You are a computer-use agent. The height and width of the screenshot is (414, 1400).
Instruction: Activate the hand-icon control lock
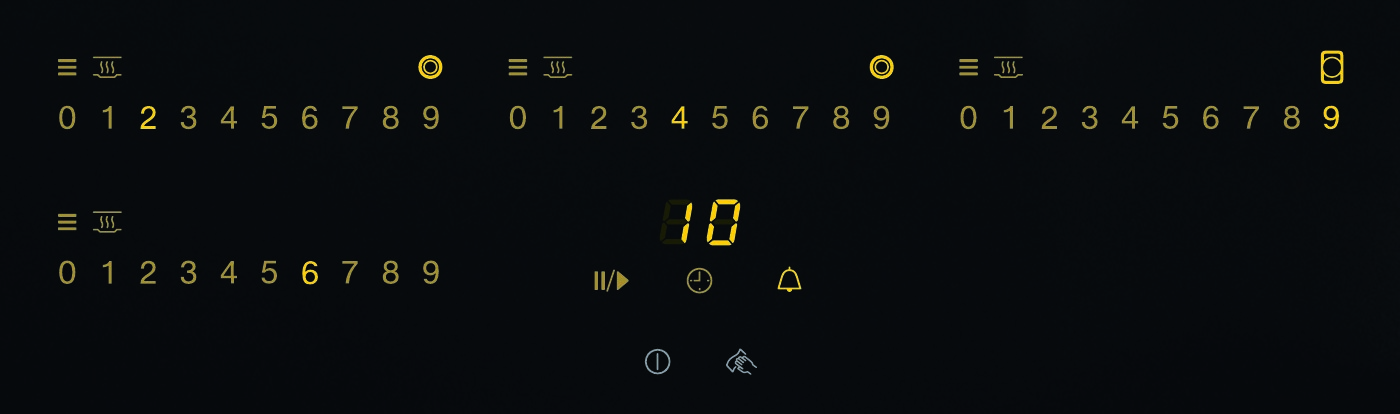click(x=741, y=362)
